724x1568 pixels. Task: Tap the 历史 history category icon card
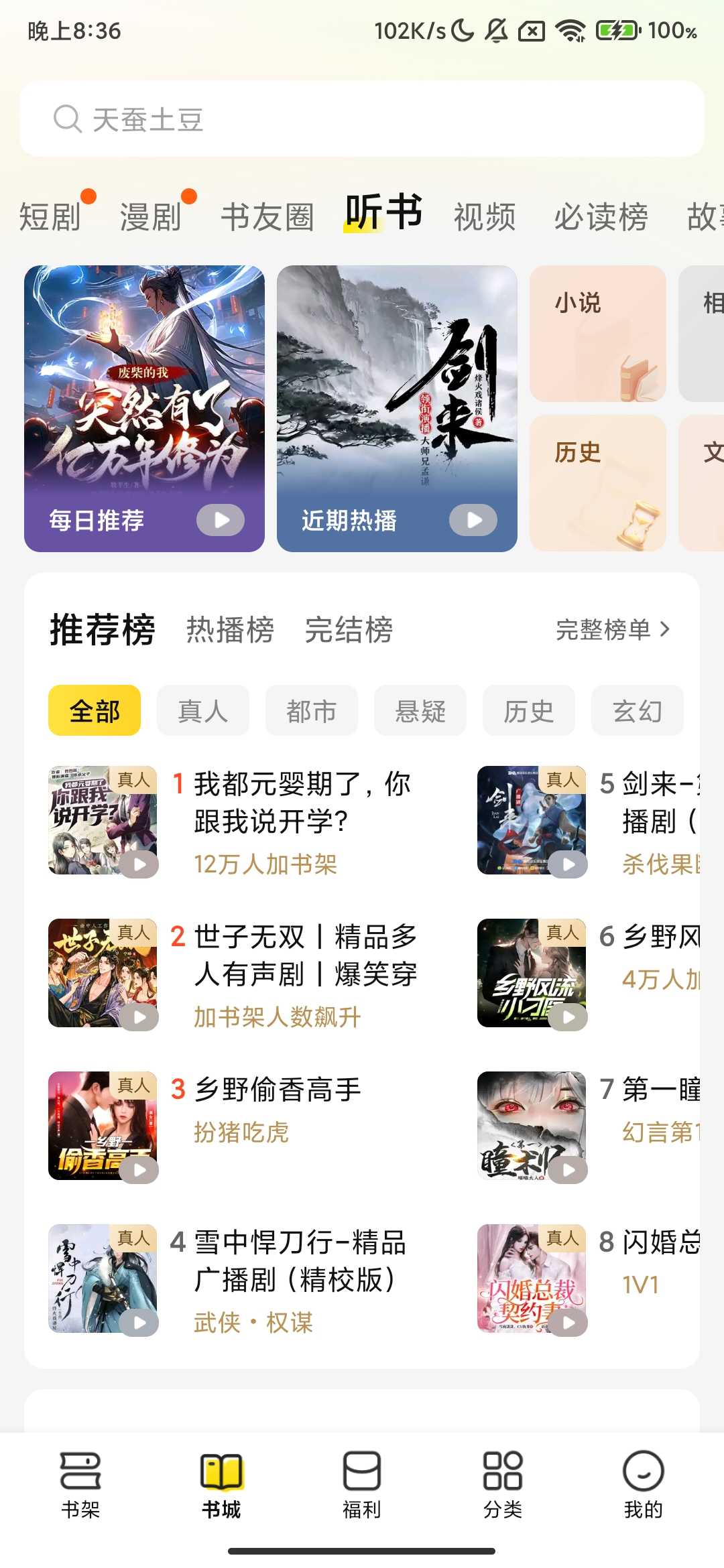(x=599, y=482)
